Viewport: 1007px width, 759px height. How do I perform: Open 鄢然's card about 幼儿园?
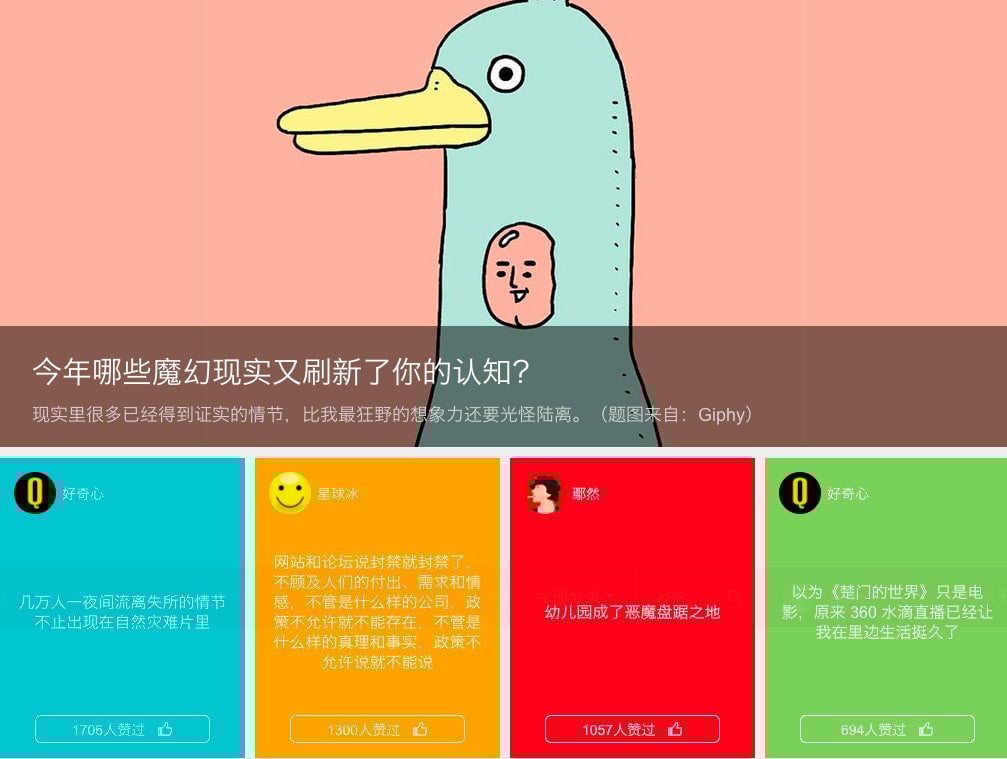632,611
